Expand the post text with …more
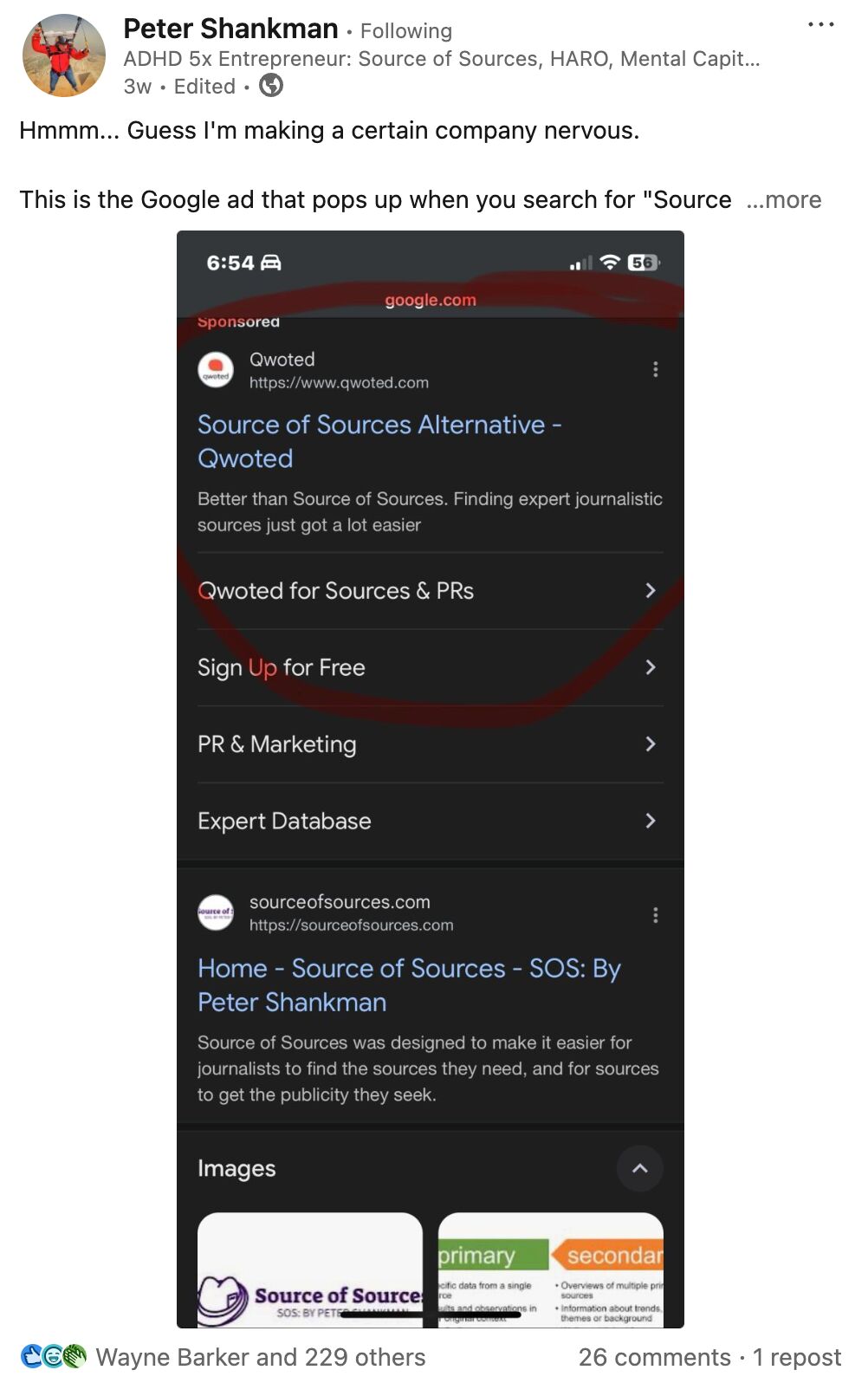The width and height of the screenshot is (868, 1383). [x=784, y=200]
